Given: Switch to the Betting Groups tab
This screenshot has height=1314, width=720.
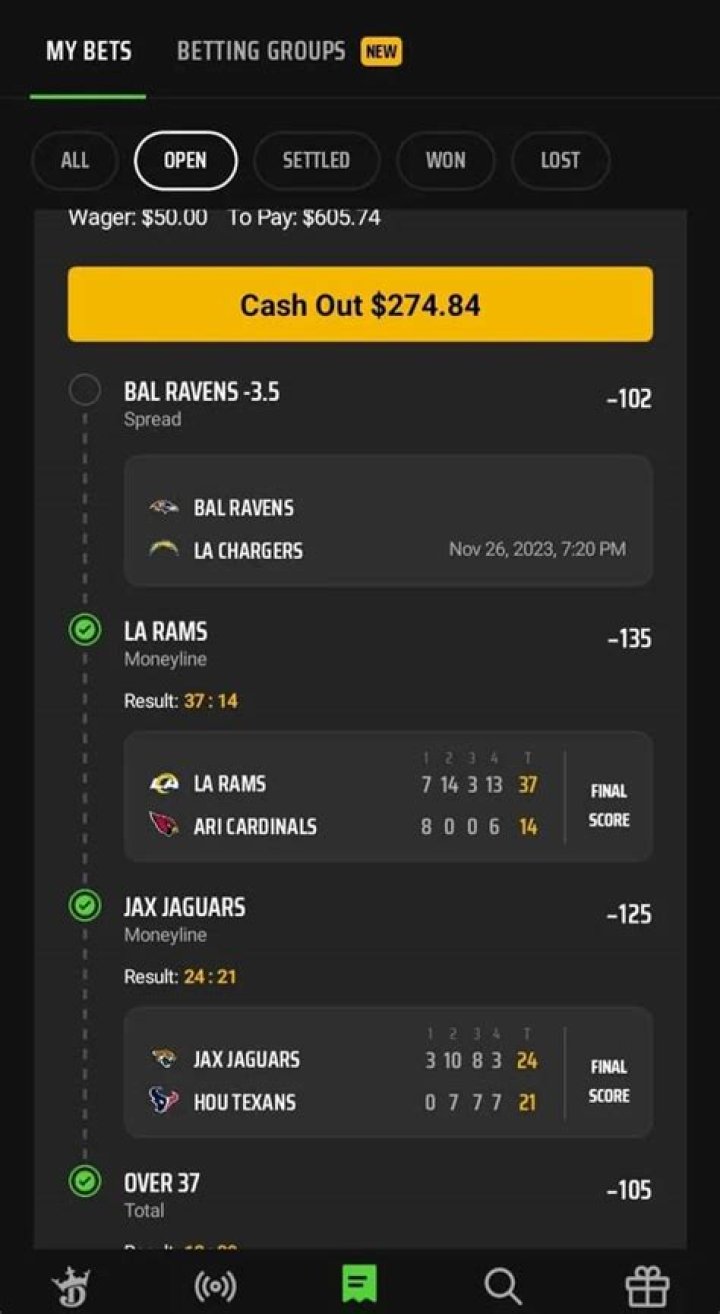Looking at the screenshot, I should click(x=261, y=51).
